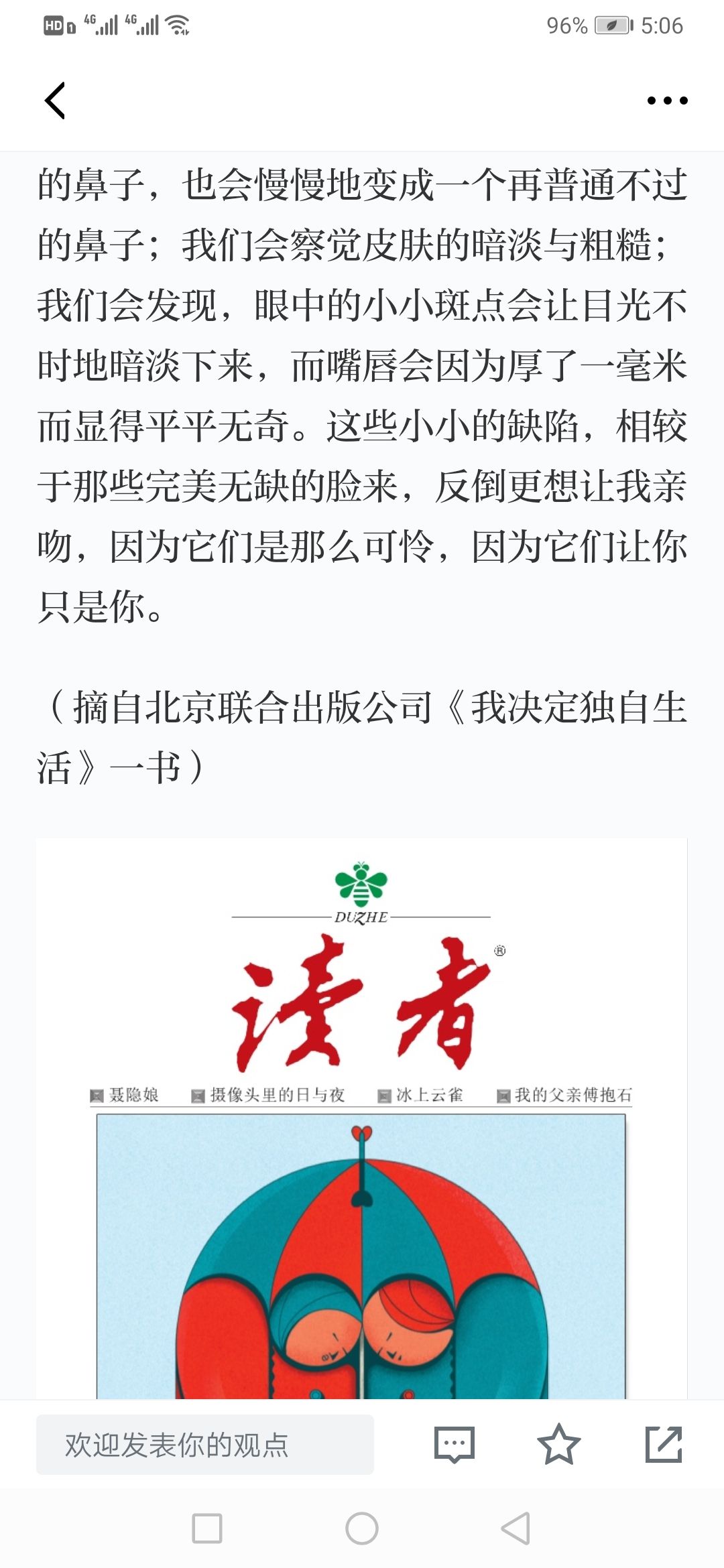Favorite this article with the star icon
Screen dimensions: 724x1568
click(x=558, y=1444)
